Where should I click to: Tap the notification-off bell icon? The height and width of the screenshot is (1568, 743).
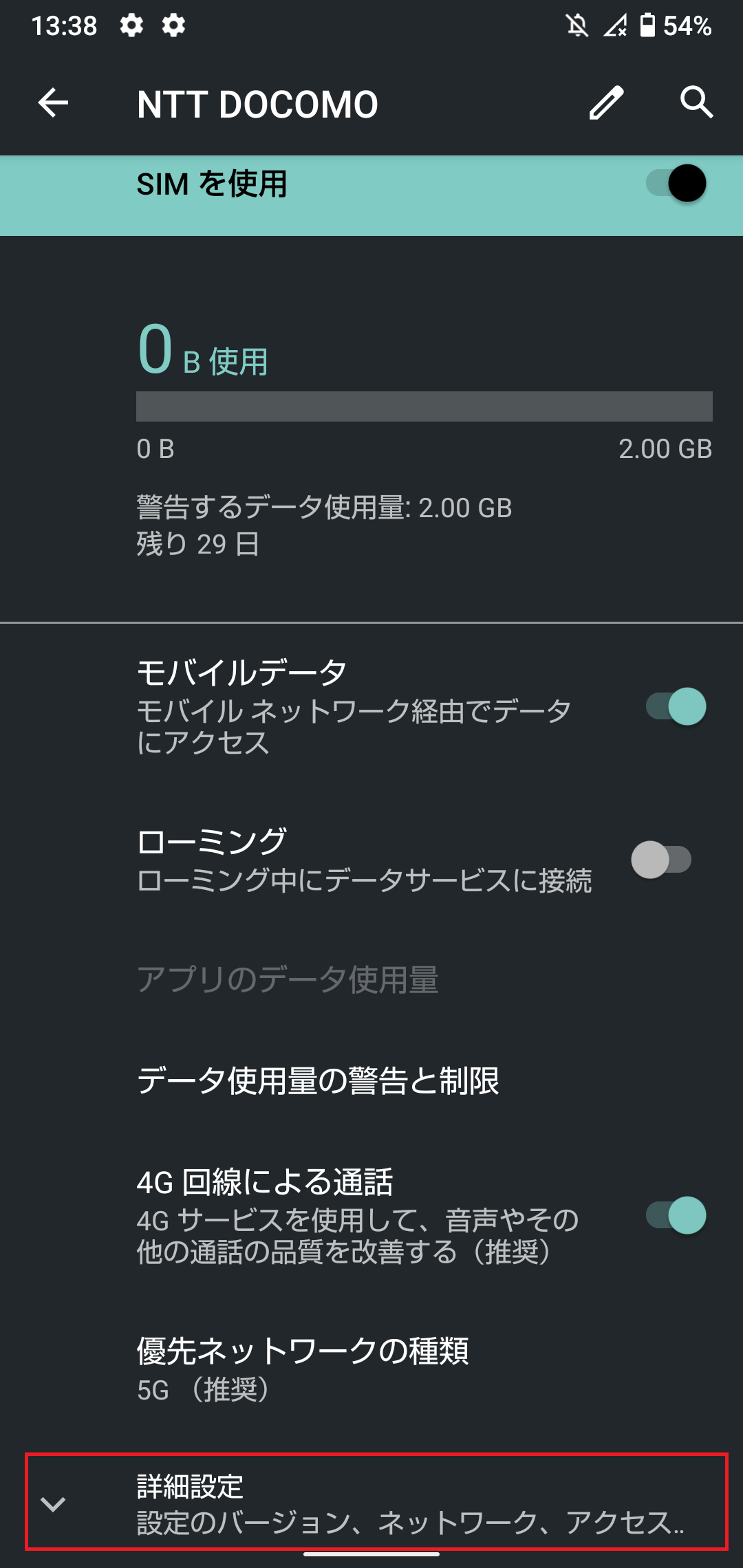click(577, 25)
